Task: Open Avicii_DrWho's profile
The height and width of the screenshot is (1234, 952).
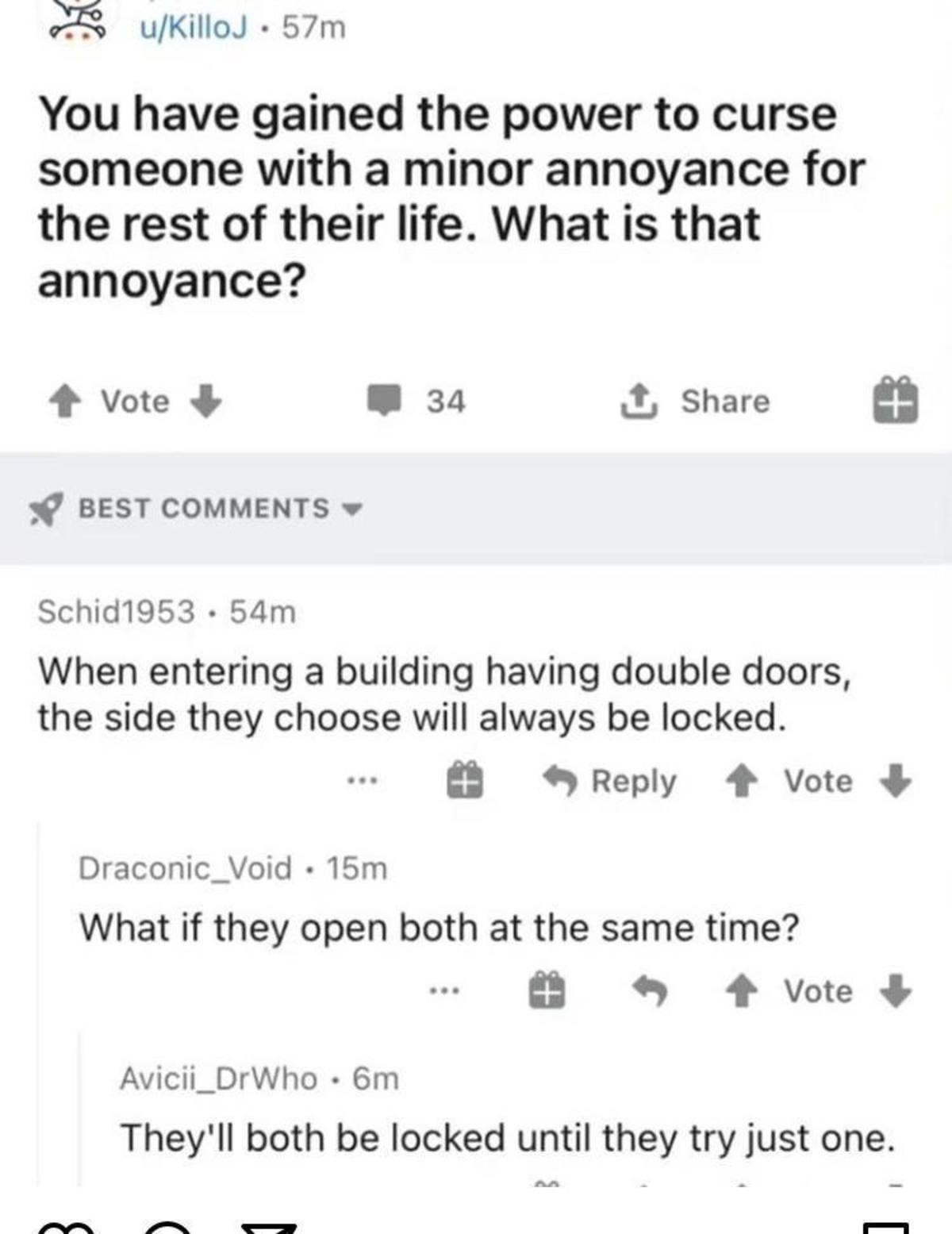Action: [x=218, y=1078]
